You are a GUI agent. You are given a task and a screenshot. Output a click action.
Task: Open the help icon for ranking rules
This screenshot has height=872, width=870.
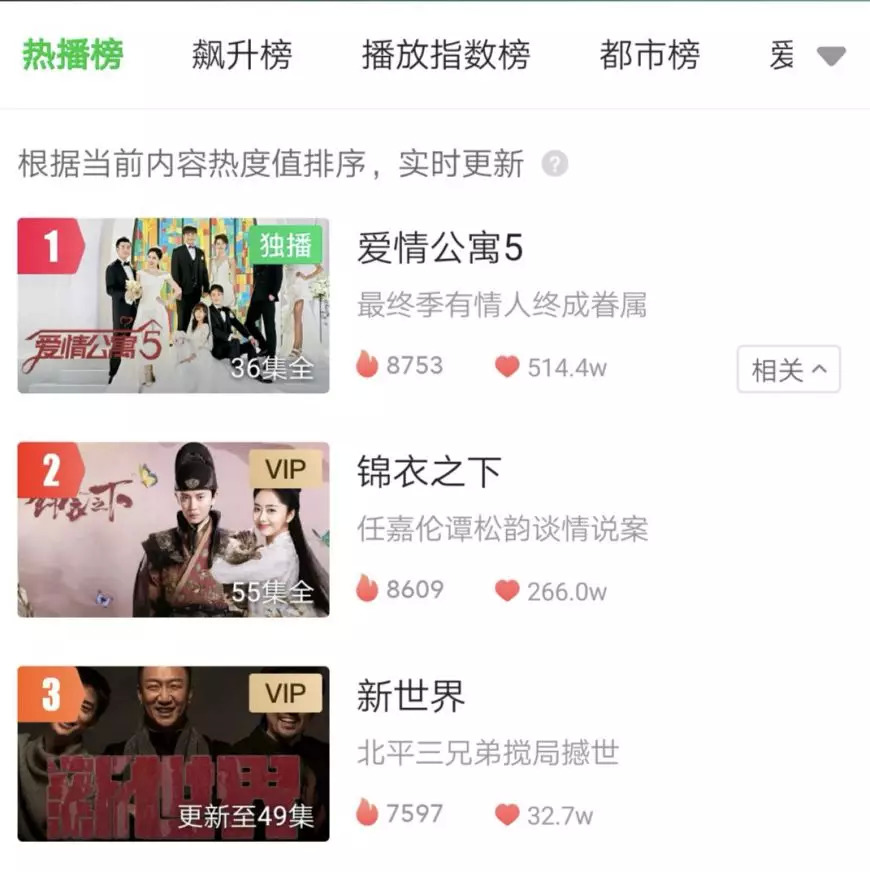pyautogui.click(x=555, y=165)
